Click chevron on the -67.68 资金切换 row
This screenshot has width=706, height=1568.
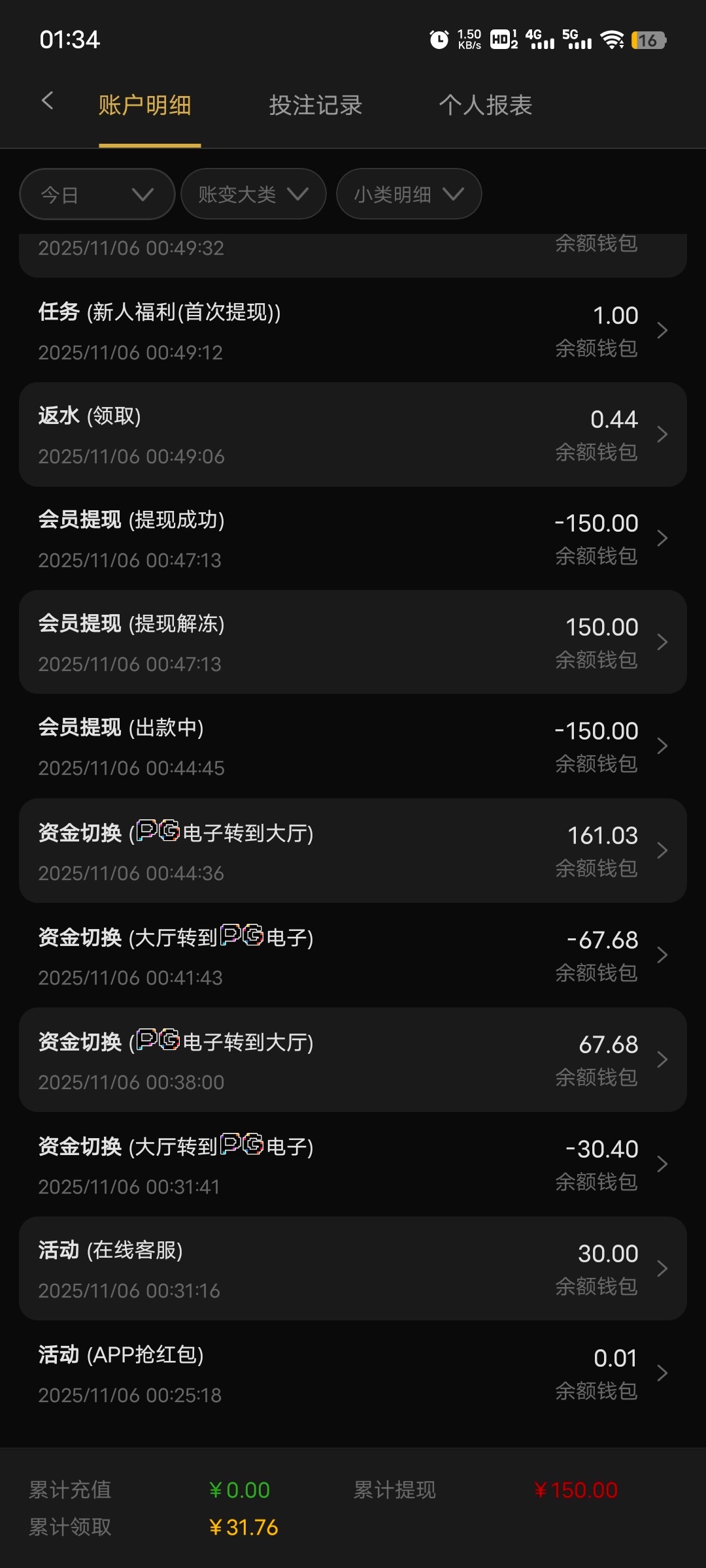pos(662,955)
